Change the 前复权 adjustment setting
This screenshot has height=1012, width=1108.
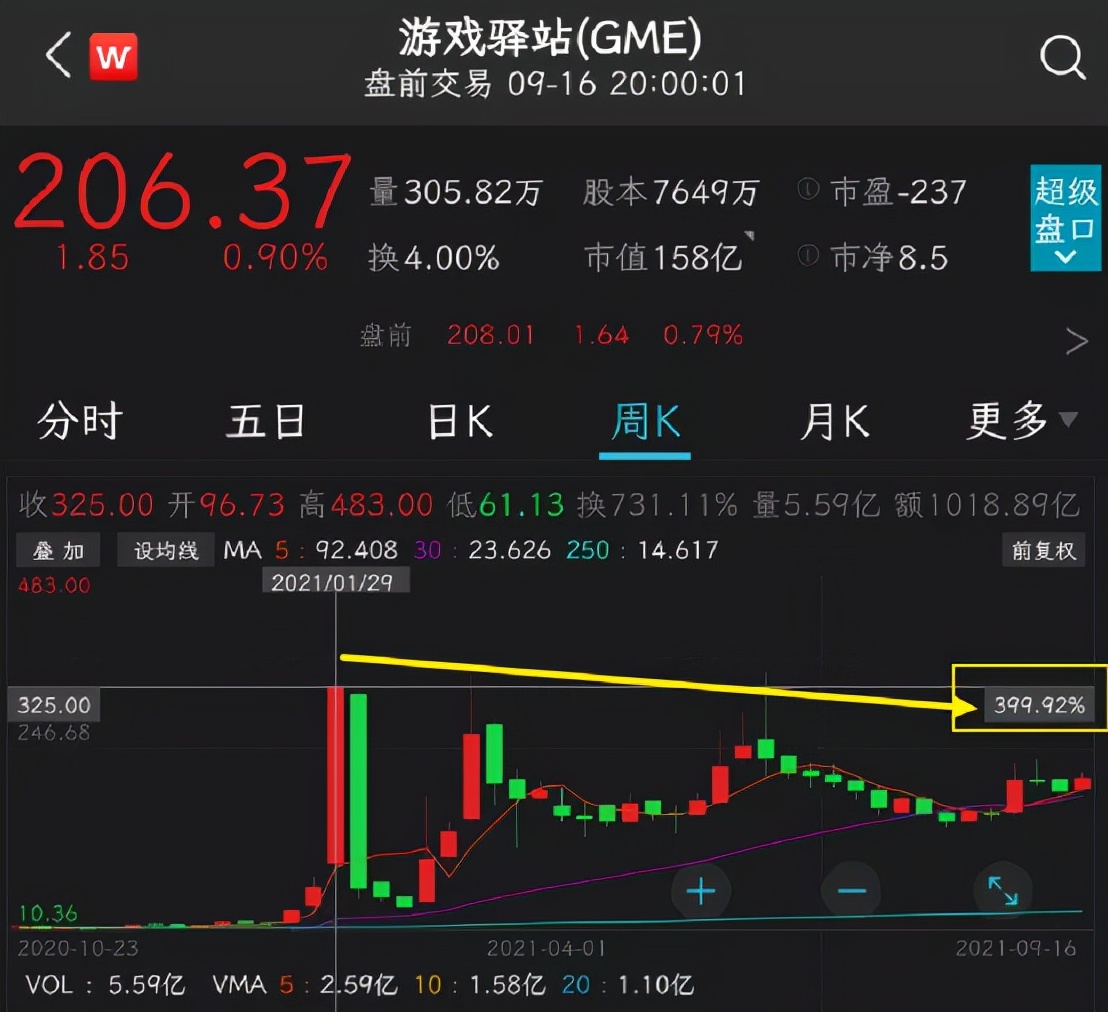click(1043, 550)
